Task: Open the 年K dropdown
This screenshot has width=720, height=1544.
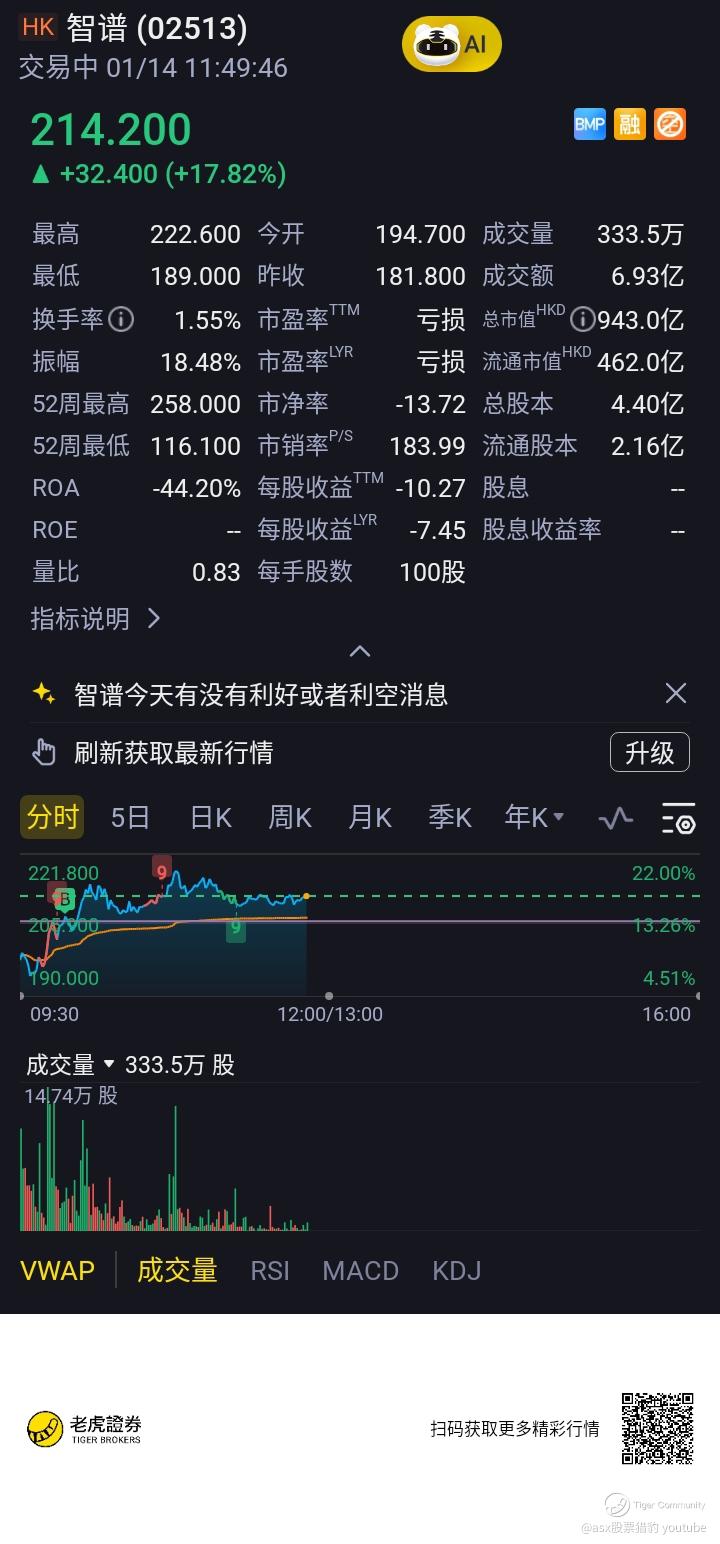Action: pos(534,818)
